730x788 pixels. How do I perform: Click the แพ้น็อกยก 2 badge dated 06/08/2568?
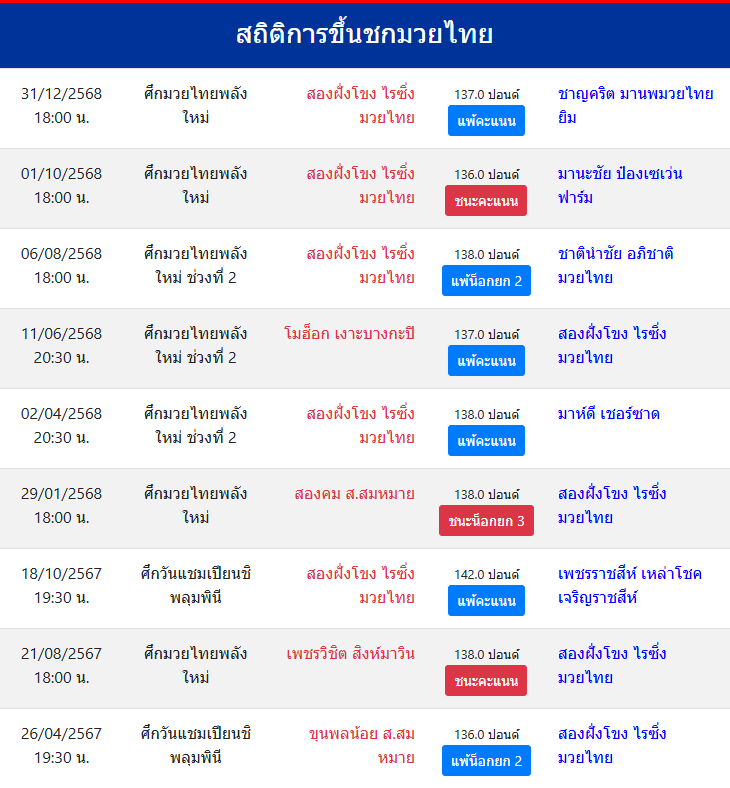[x=486, y=281]
